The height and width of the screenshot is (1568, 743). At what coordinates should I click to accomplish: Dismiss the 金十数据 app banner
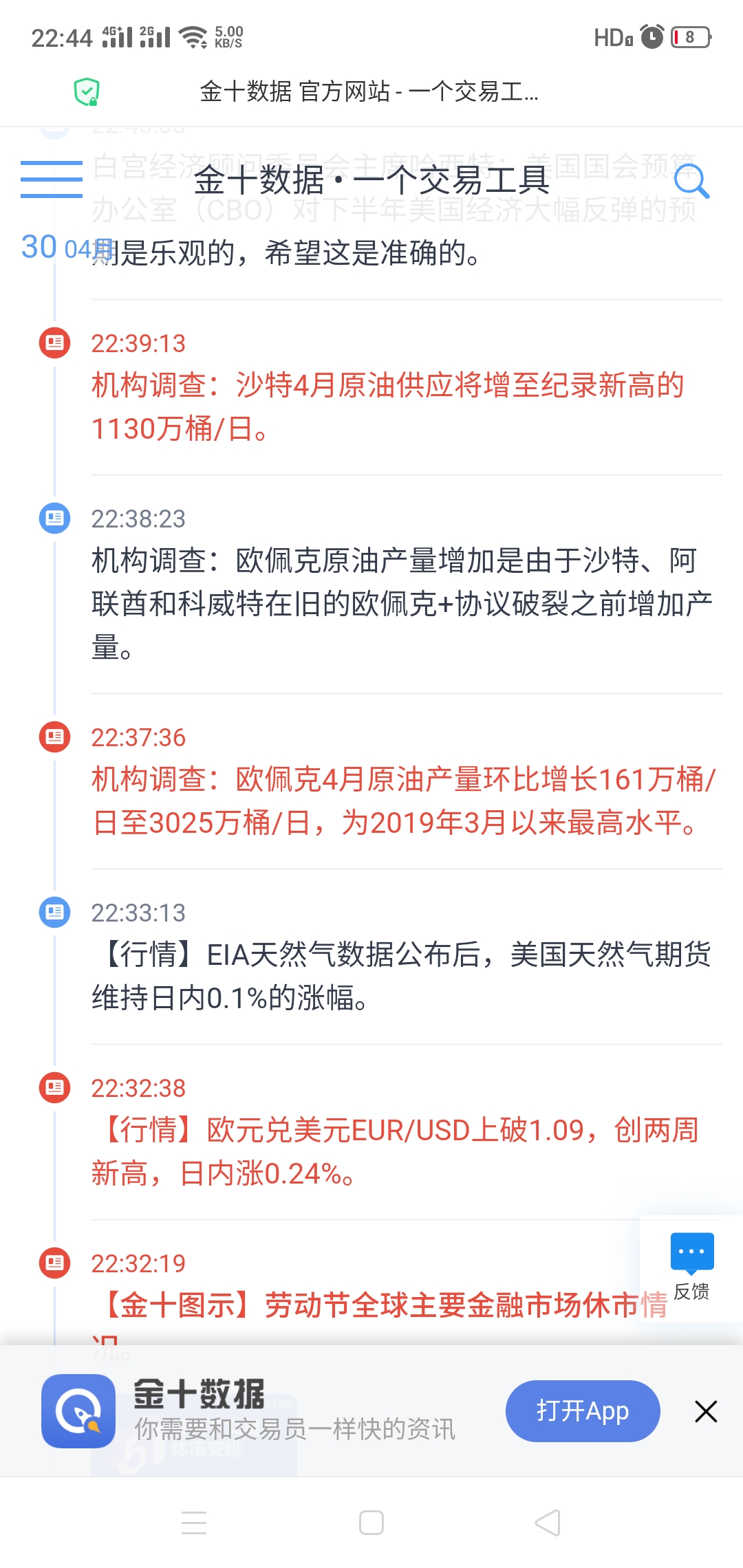(x=706, y=1411)
